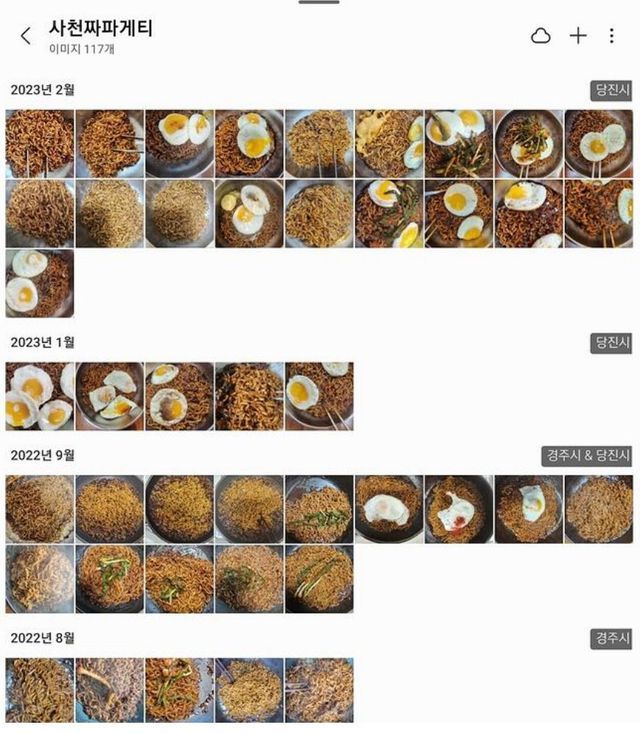Open the first photo in 2023년 2월

39,144
